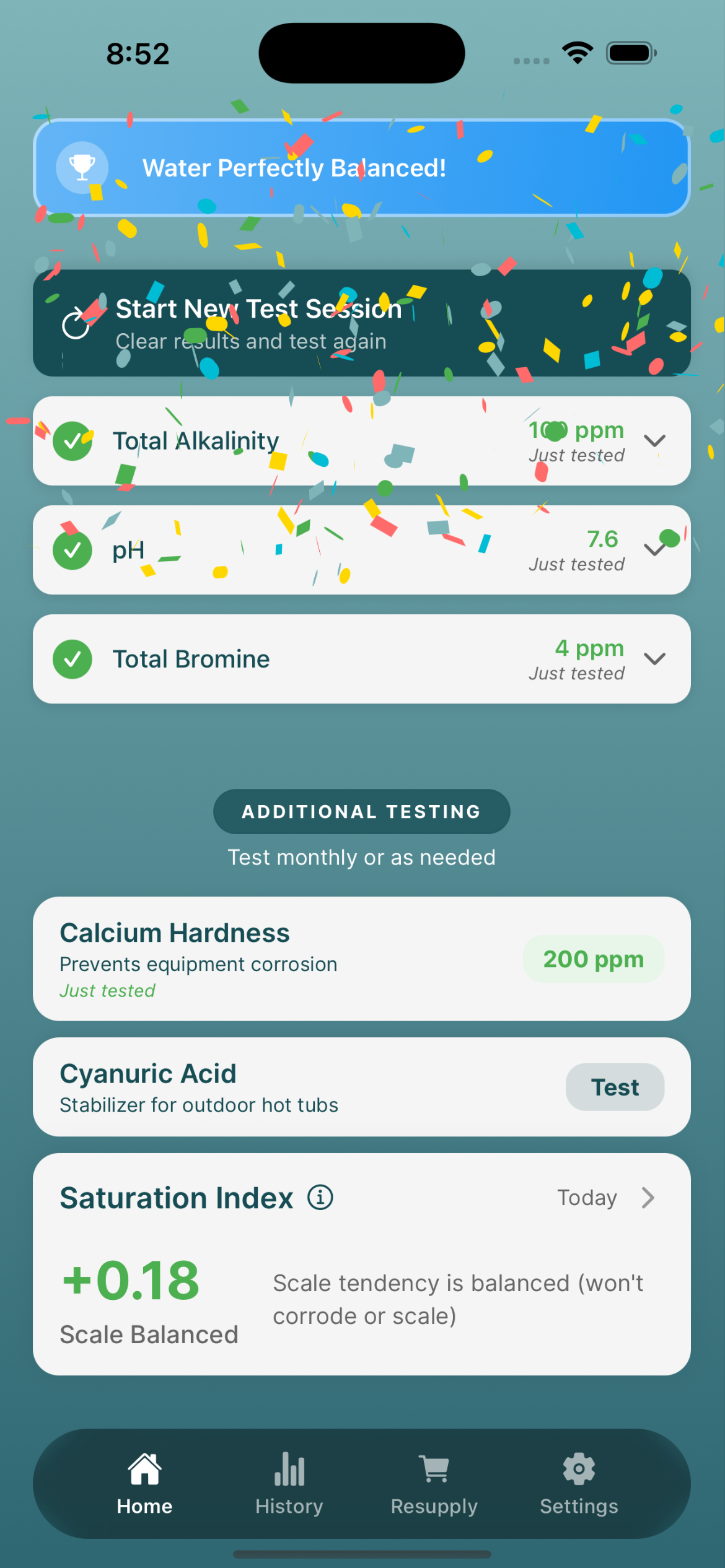
Task: Tap the 200 ppm Calcium Hardness chip
Action: (593, 959)
